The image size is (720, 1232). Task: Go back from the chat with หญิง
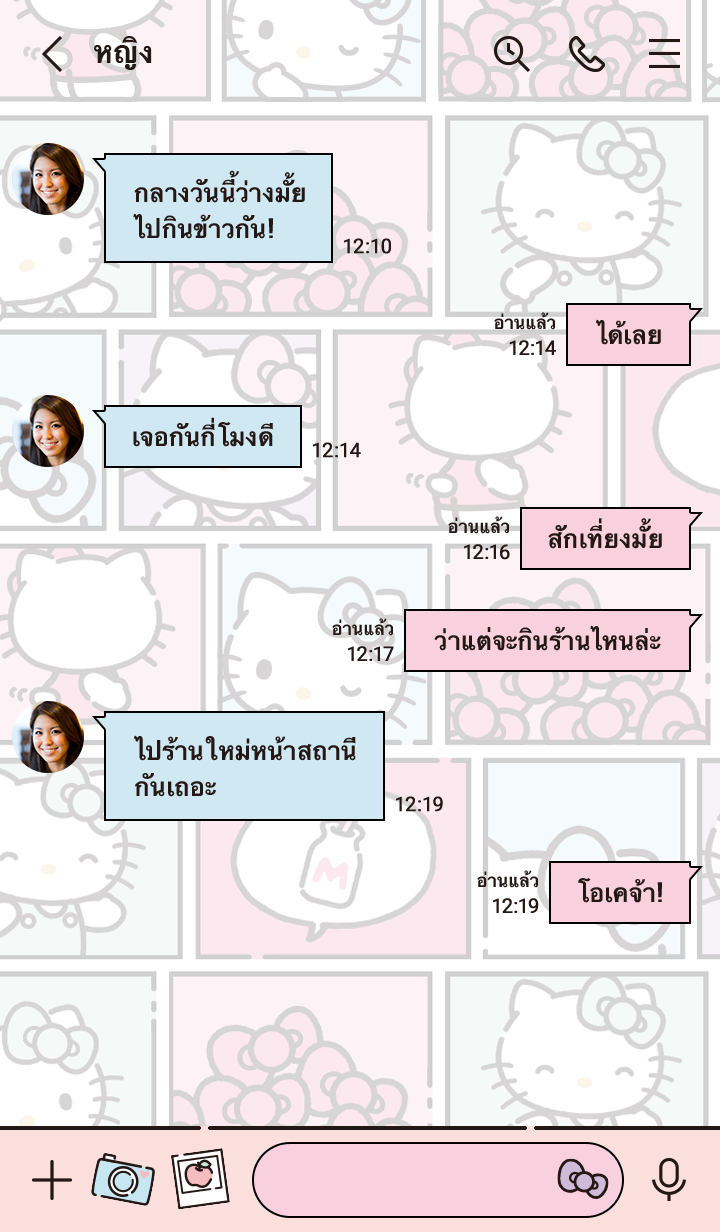pos(52,54)
